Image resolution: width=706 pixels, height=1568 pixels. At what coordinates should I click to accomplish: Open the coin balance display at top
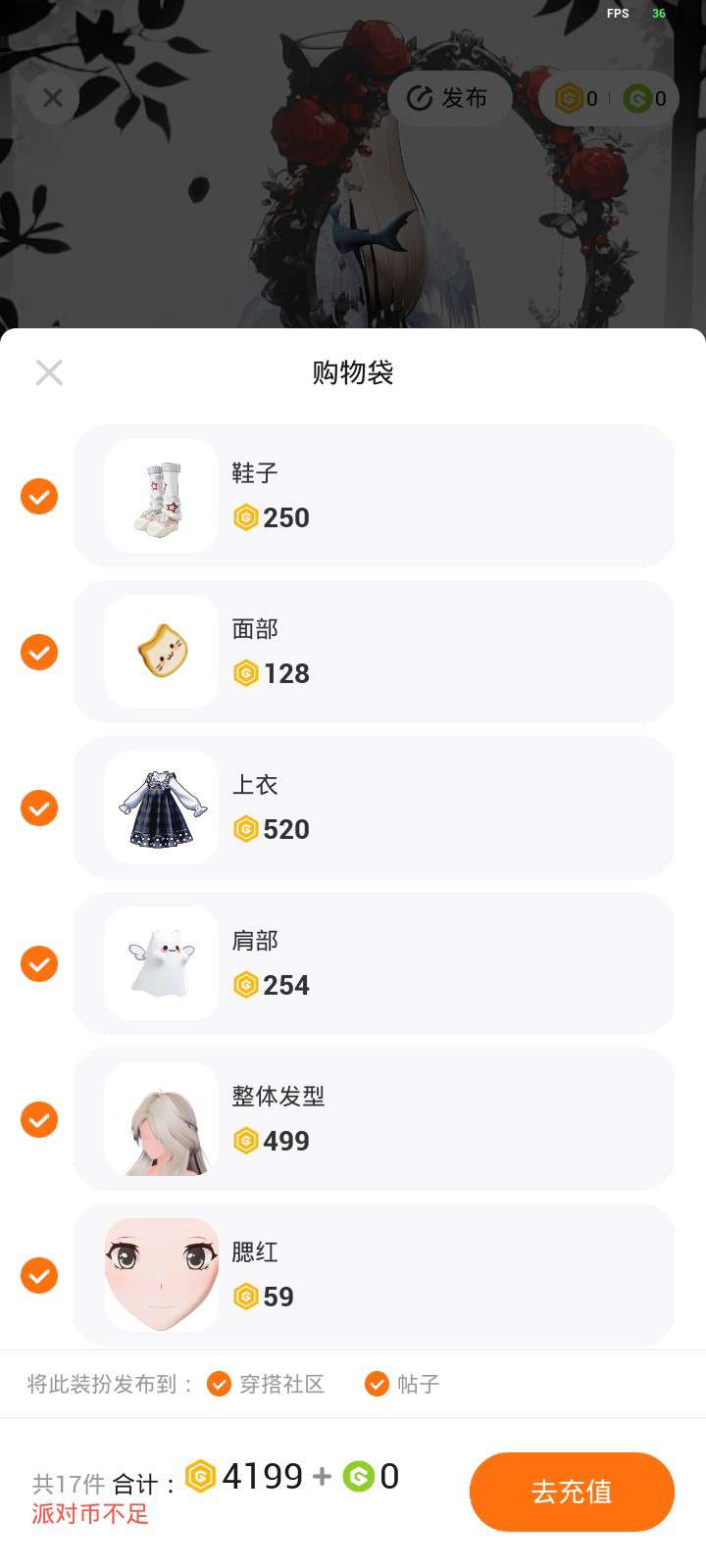609,98
